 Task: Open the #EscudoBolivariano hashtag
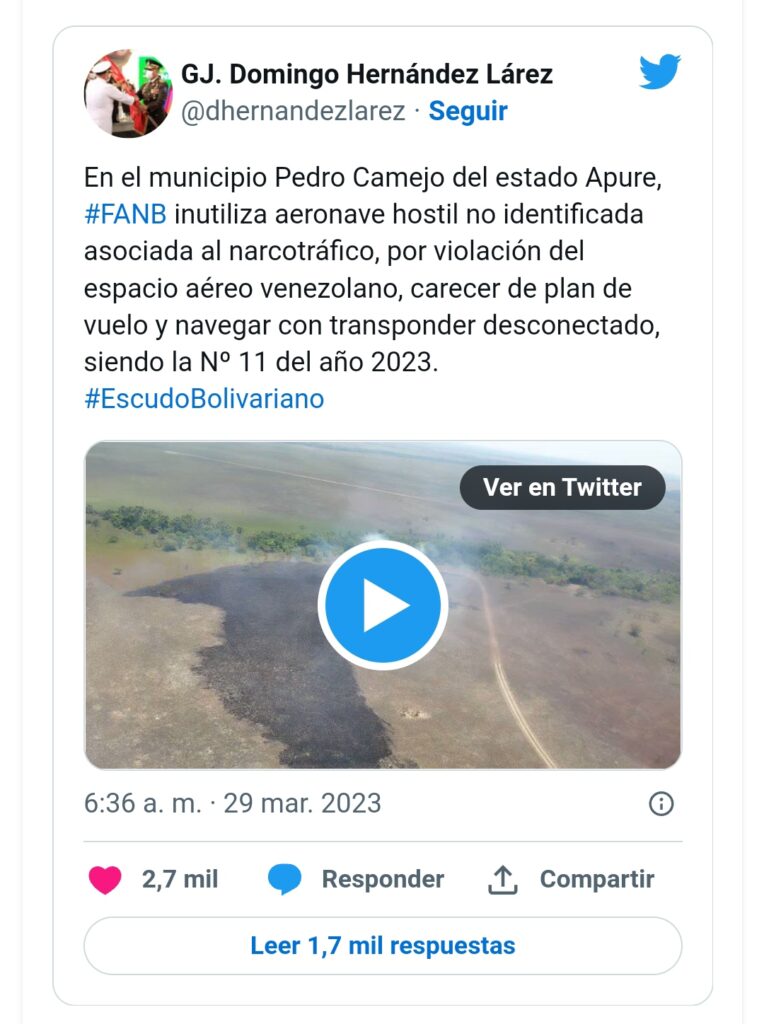[204, 398]
